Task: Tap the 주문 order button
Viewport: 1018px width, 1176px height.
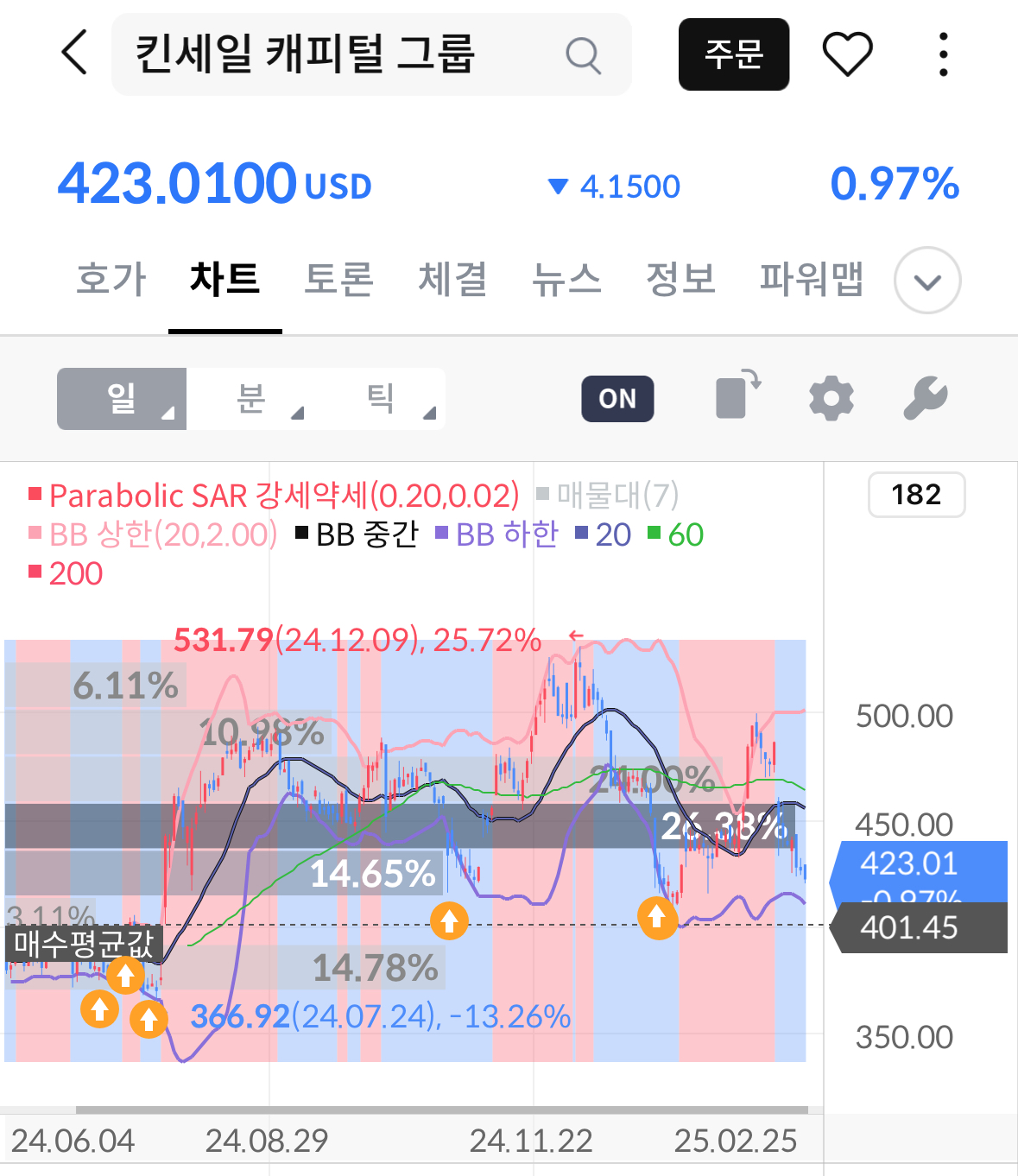Action: 733,54
